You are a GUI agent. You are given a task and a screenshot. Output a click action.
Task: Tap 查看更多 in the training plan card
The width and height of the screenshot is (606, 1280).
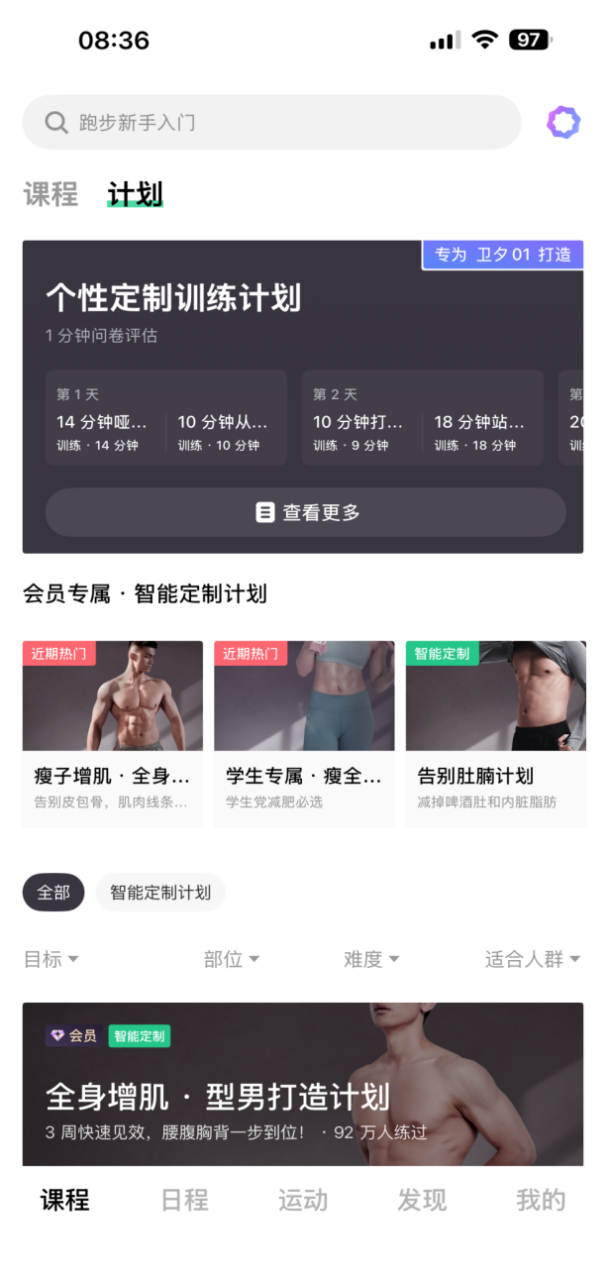[305, 513]
